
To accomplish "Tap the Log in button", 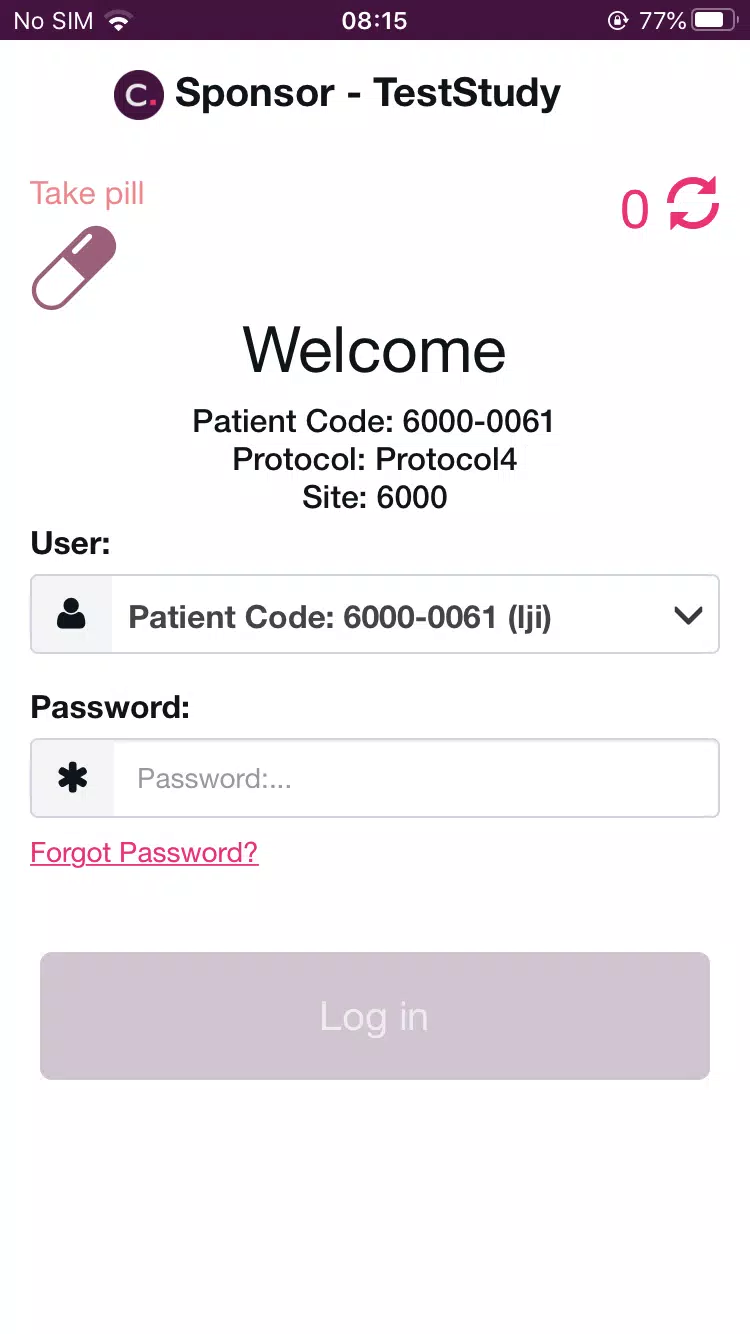I will pyautogui.click(x=374, y=1016).
